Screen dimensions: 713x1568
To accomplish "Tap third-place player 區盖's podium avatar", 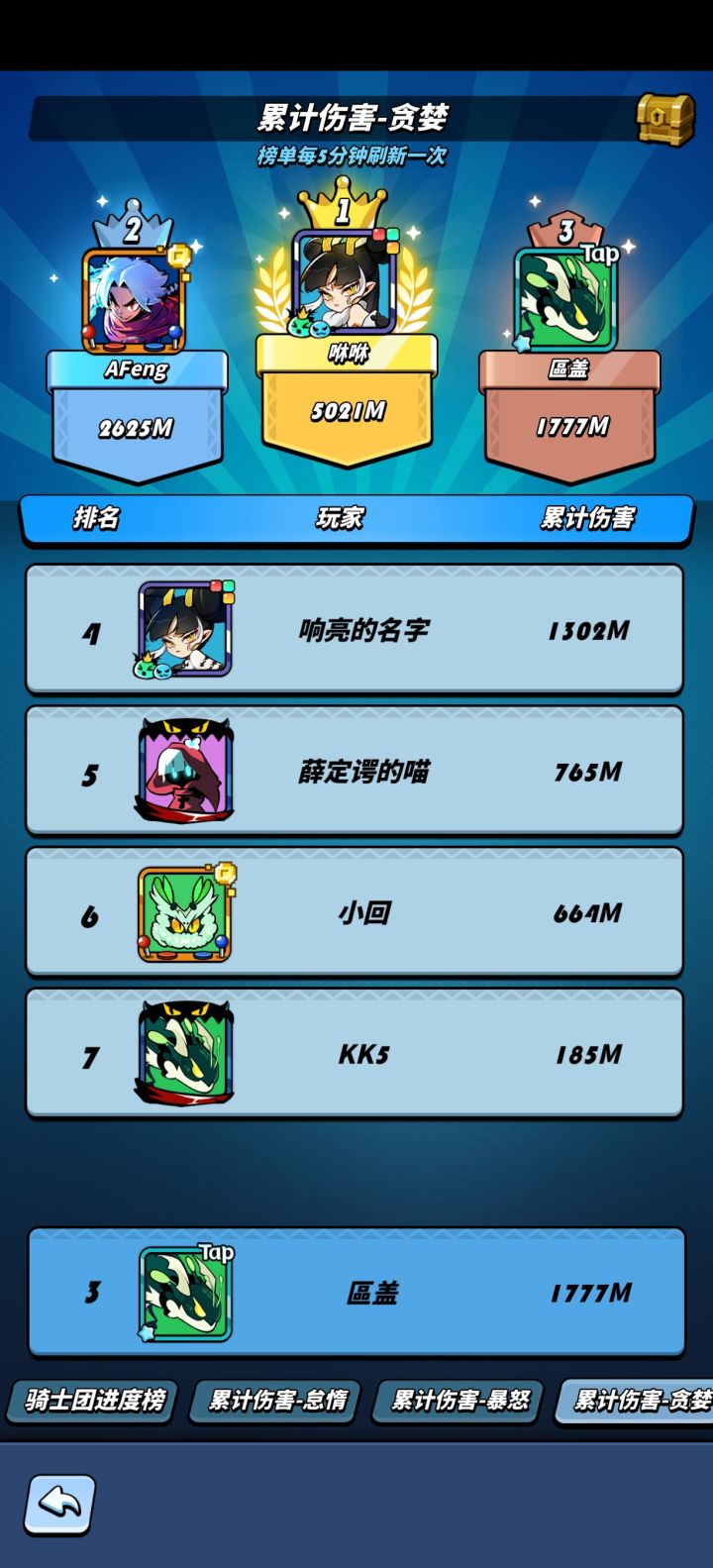I will (x=565, y=299).
